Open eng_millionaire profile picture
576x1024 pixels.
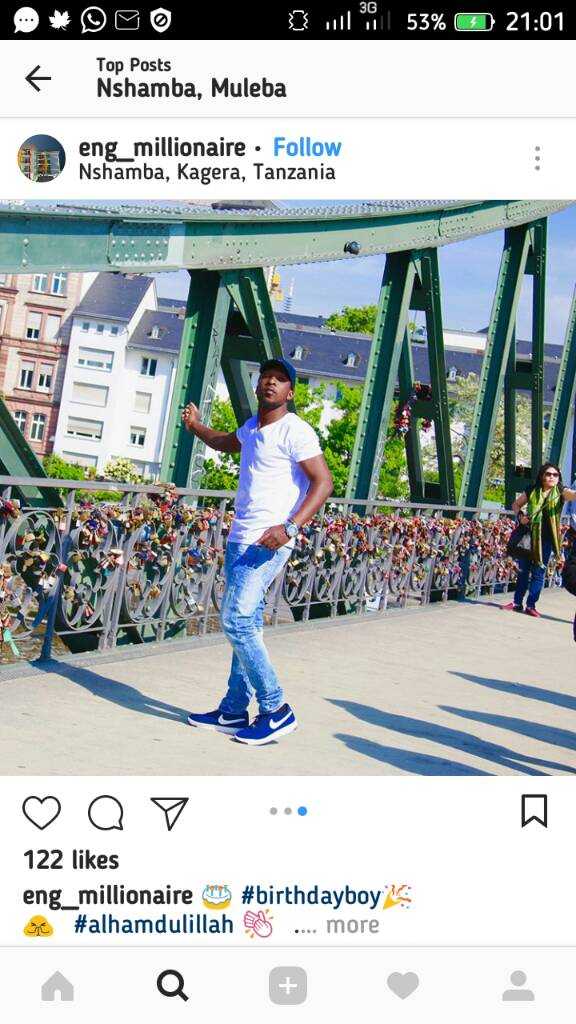pos(41,159)
